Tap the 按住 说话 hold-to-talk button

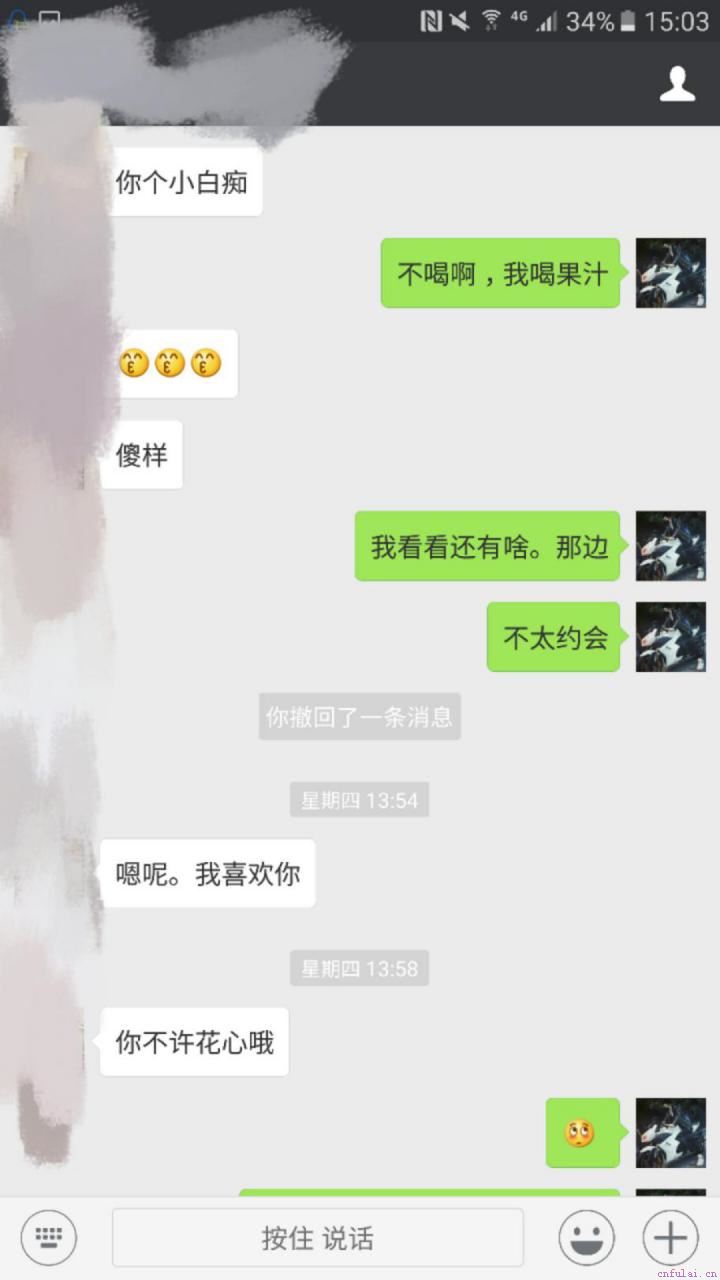pyautogui.click(x=318, y=1238)
